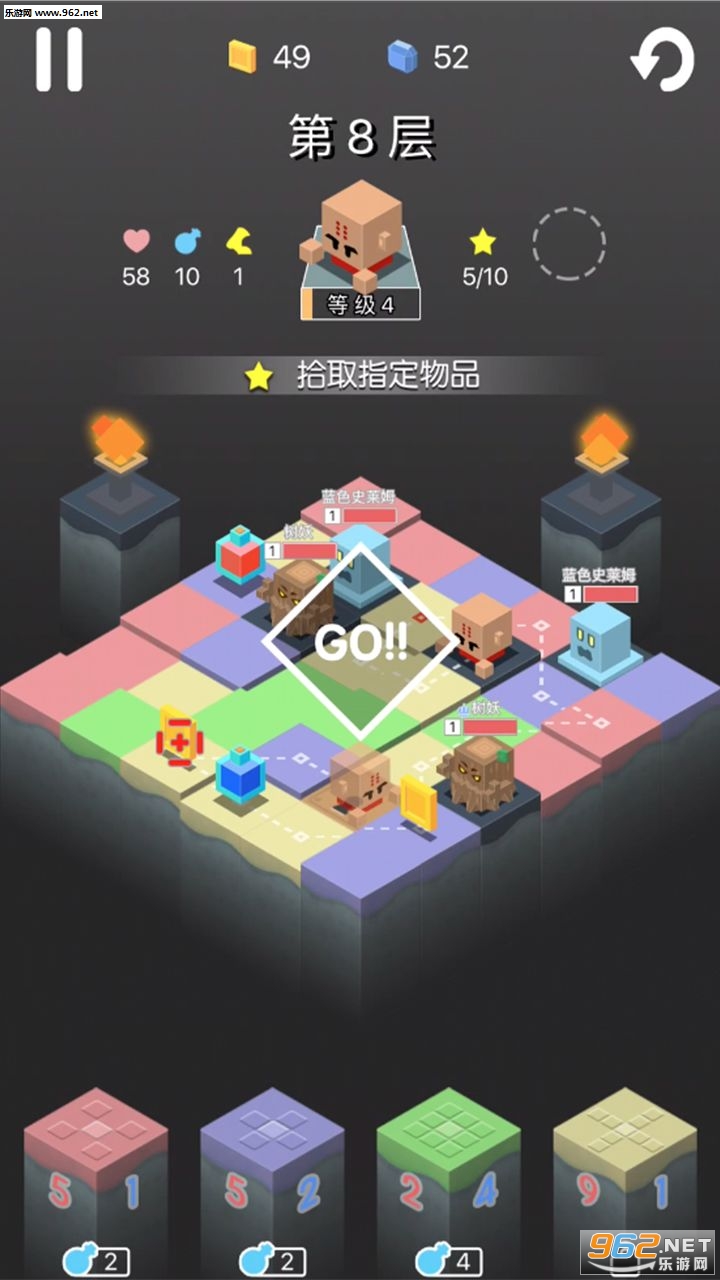Viewport: 720px width, 1280px height.
Task: Tap the empty dashed item slot
Action: 569,243
